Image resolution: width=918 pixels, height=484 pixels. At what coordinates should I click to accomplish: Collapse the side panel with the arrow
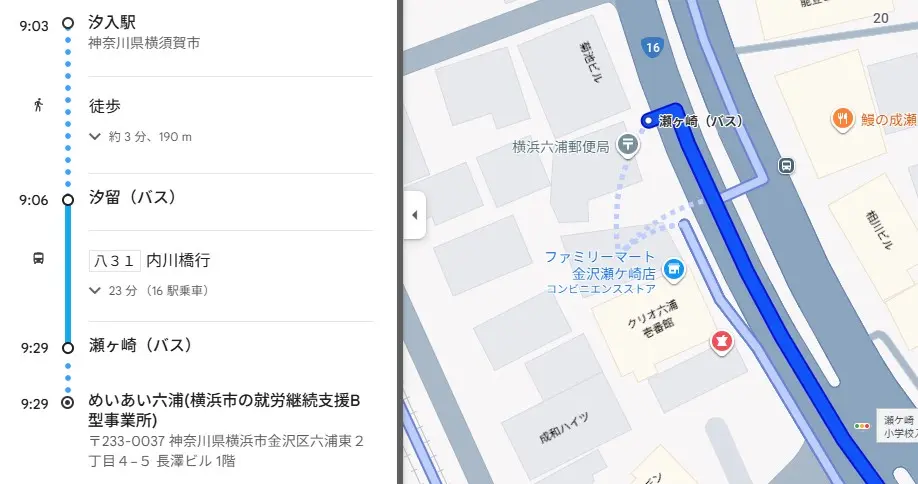tap(413, 215)
